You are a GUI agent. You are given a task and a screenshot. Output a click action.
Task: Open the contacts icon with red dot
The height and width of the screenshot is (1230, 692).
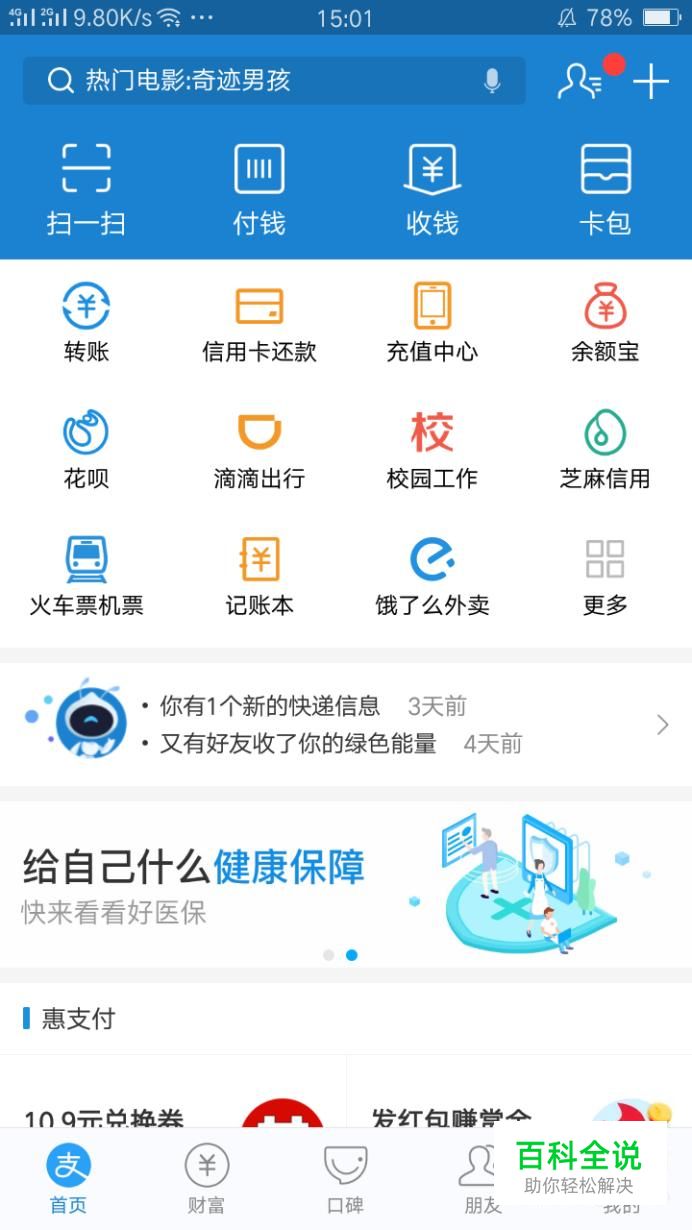pos(581,81)
